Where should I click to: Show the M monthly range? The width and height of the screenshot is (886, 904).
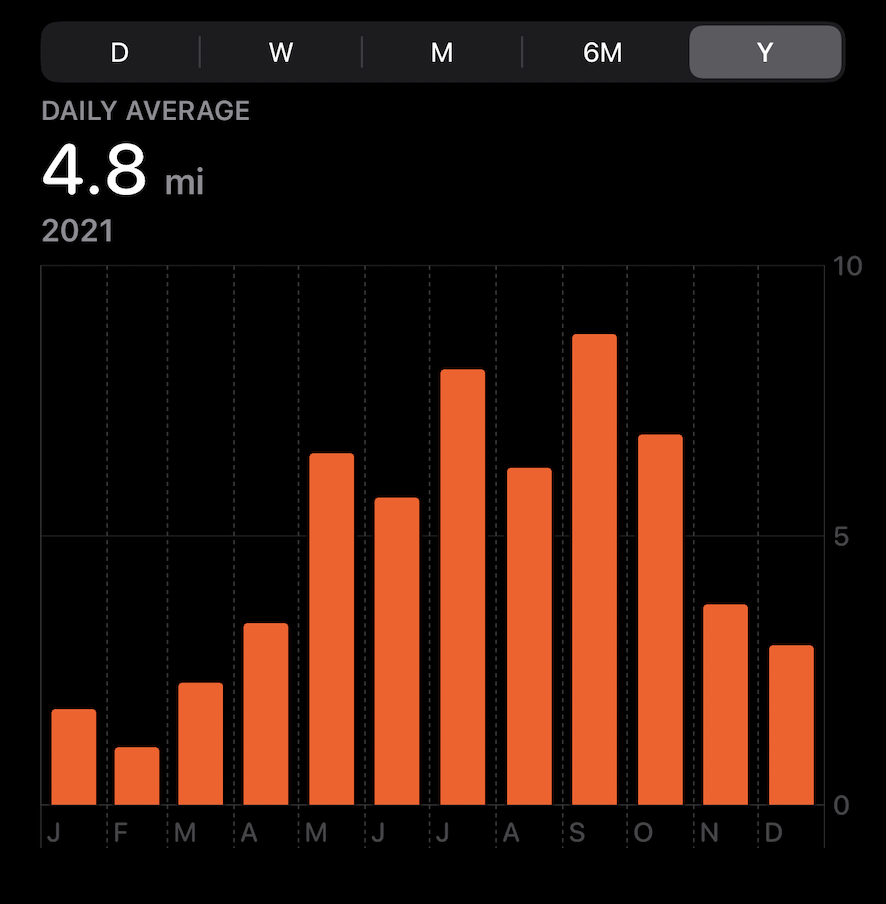[x=442, y=52]
